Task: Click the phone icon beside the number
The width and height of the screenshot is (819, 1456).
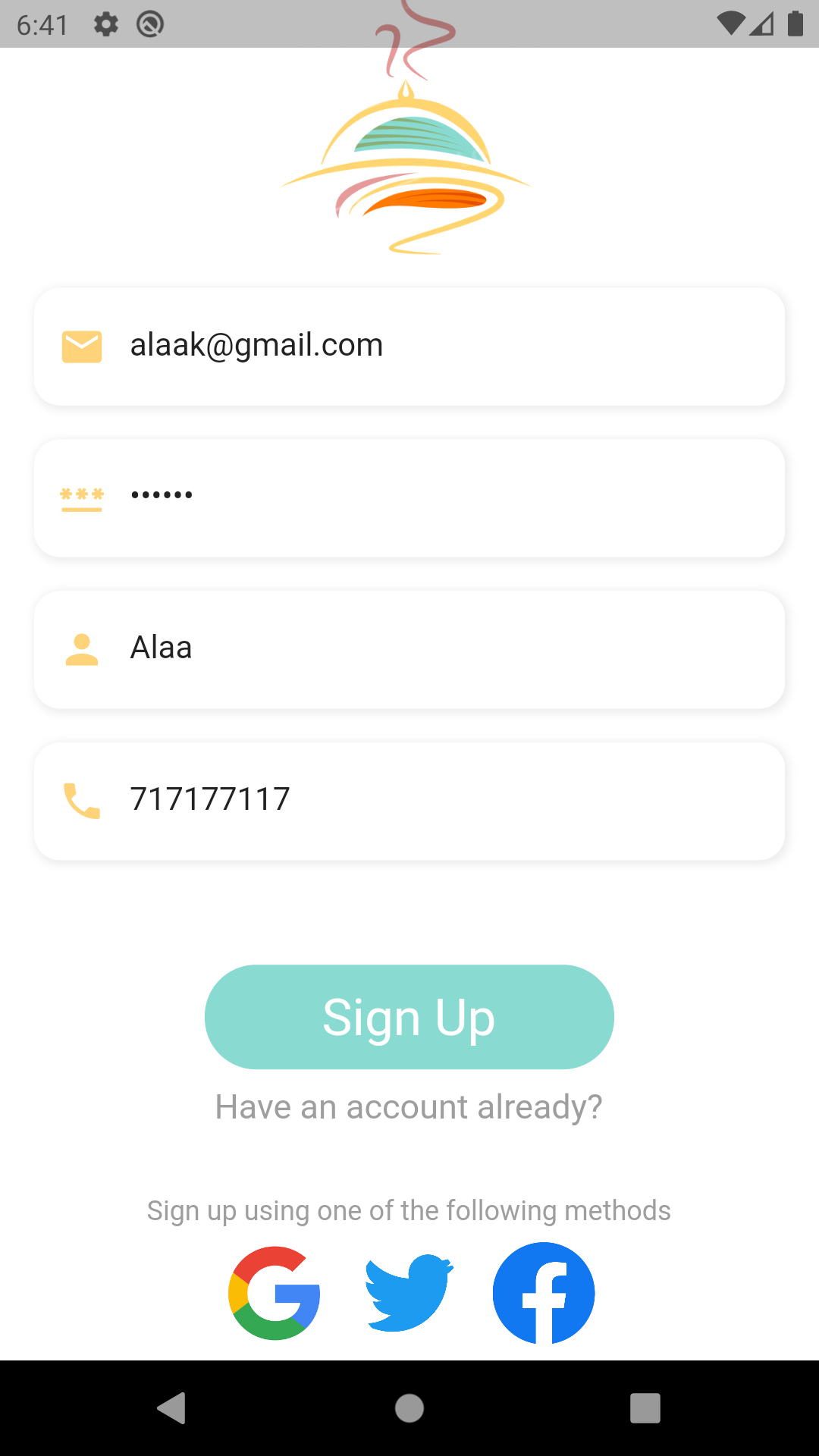Action: tap(82, 800)
